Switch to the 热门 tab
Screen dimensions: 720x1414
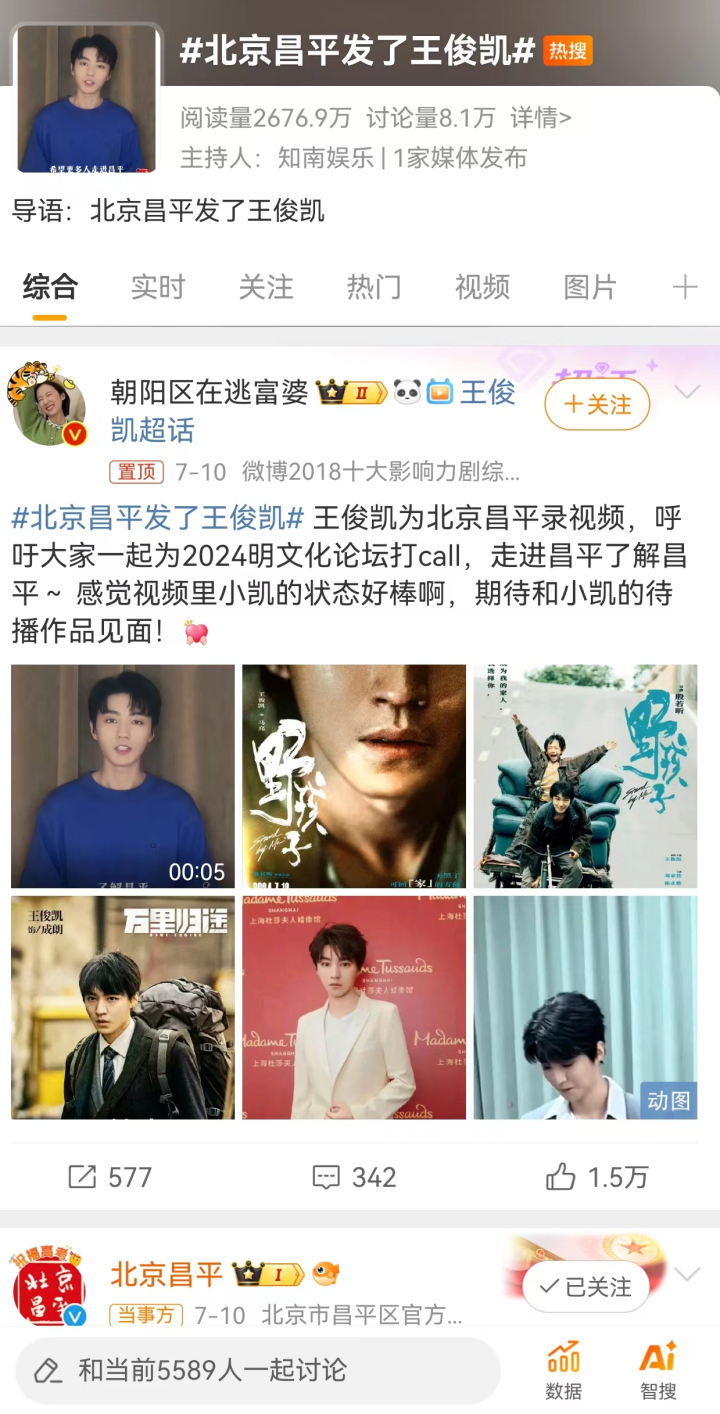(x=374, y=288)
